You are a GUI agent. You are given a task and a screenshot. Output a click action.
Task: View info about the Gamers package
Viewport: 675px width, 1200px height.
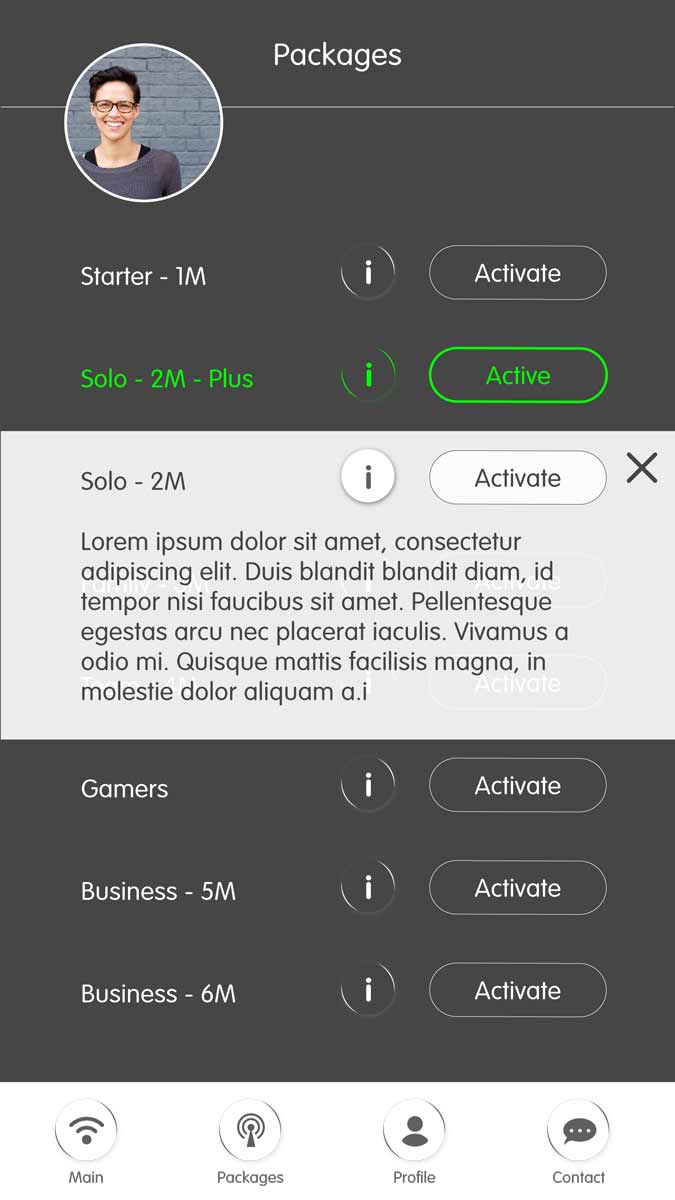click(368, 785)
